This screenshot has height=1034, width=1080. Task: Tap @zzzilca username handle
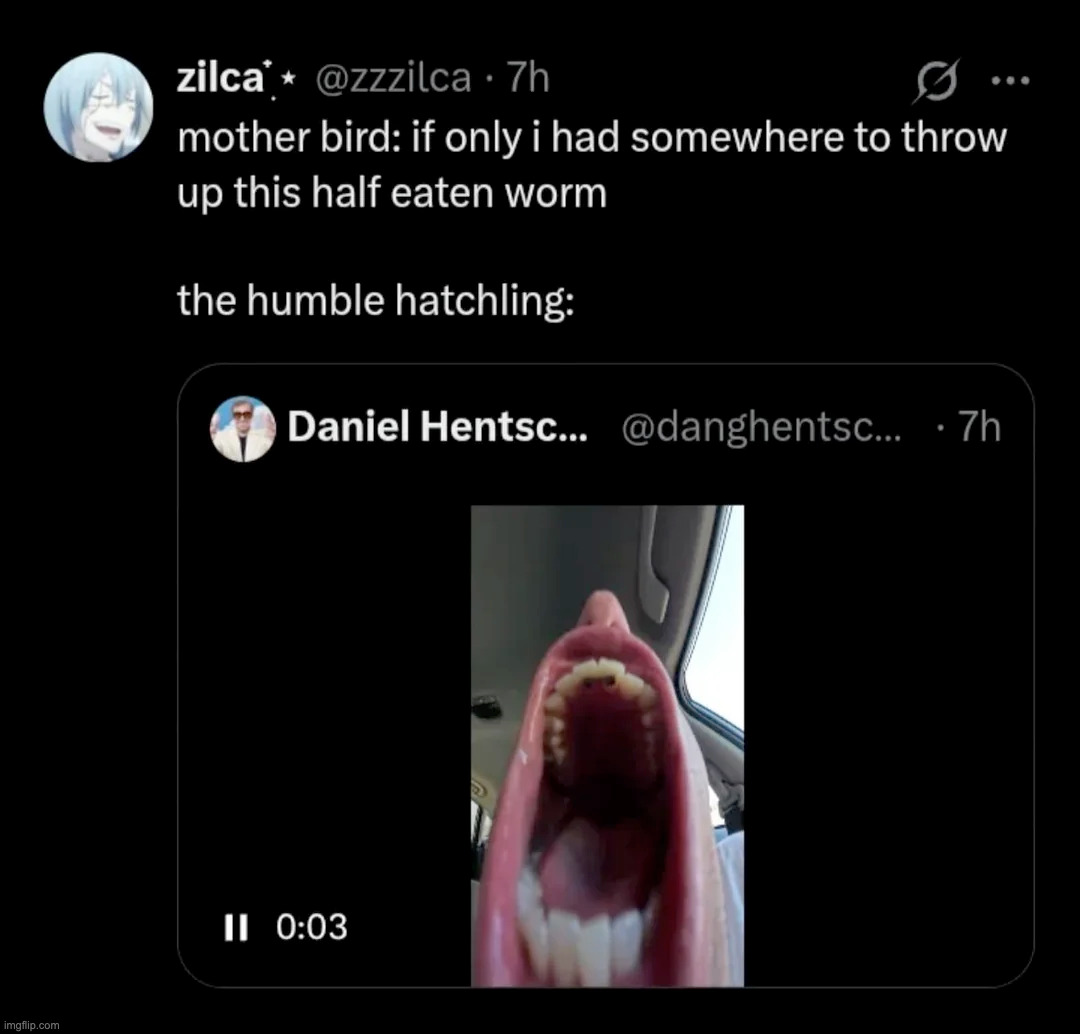pos(392,79)
